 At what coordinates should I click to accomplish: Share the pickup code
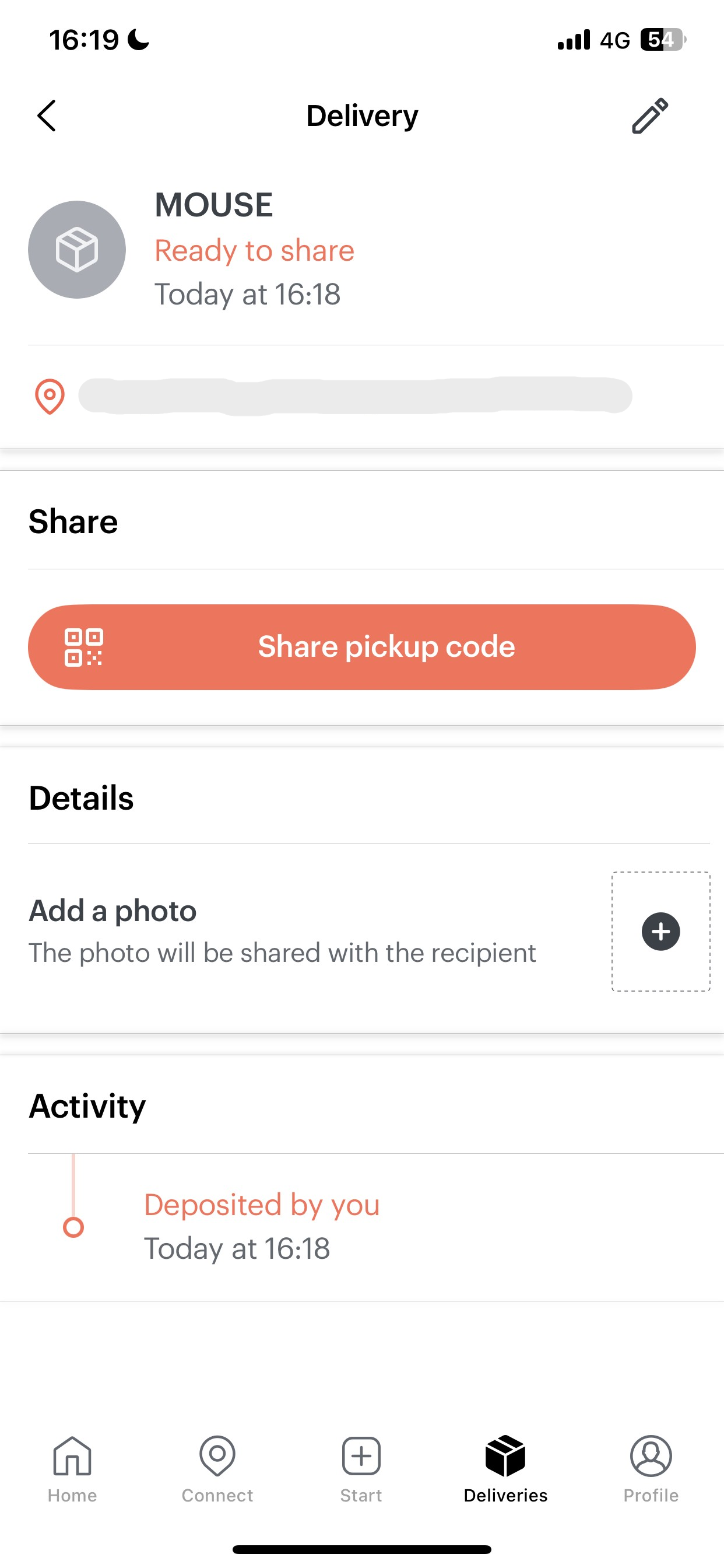362,646
